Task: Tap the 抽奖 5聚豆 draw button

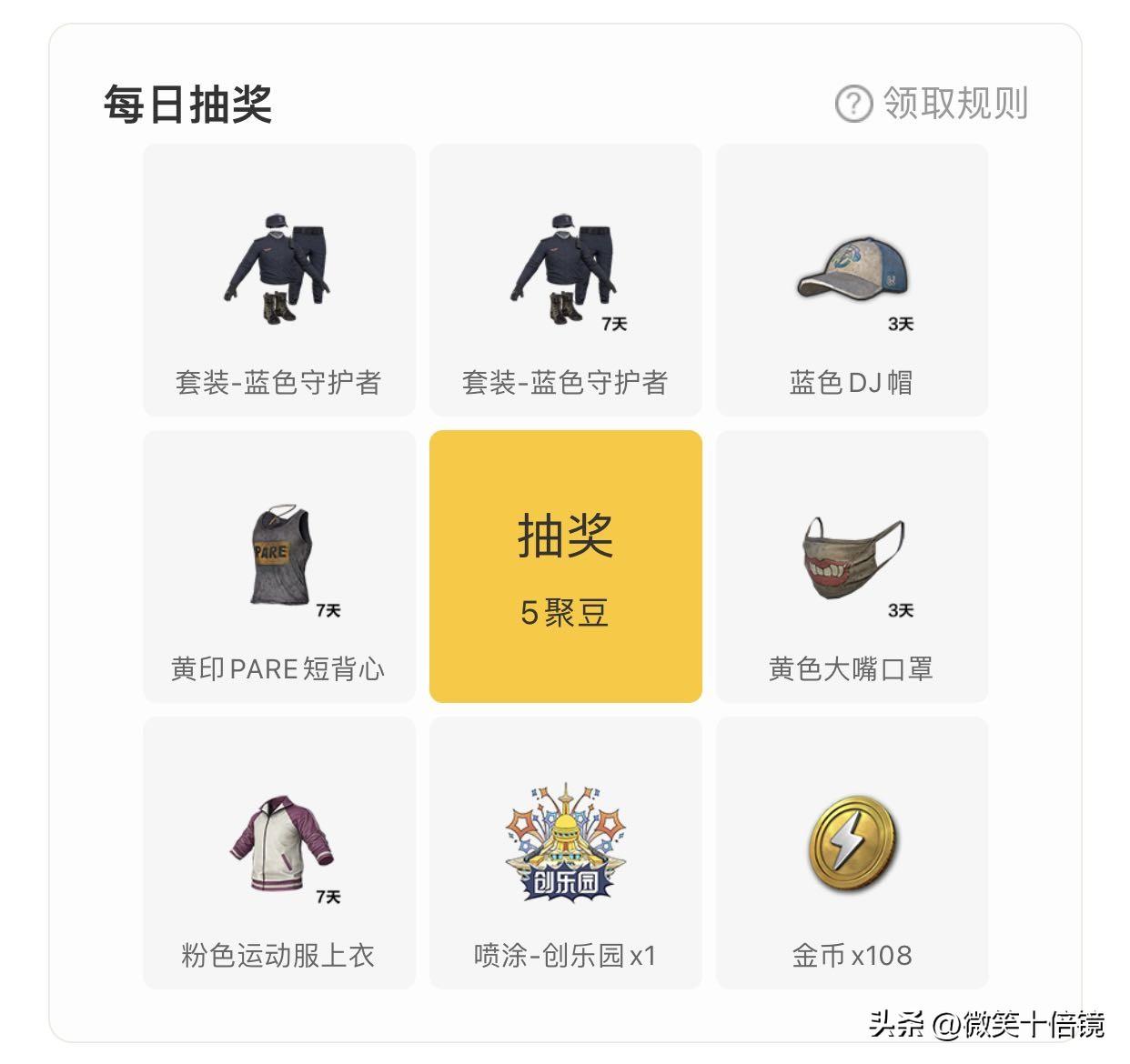Action: [565, 567]
